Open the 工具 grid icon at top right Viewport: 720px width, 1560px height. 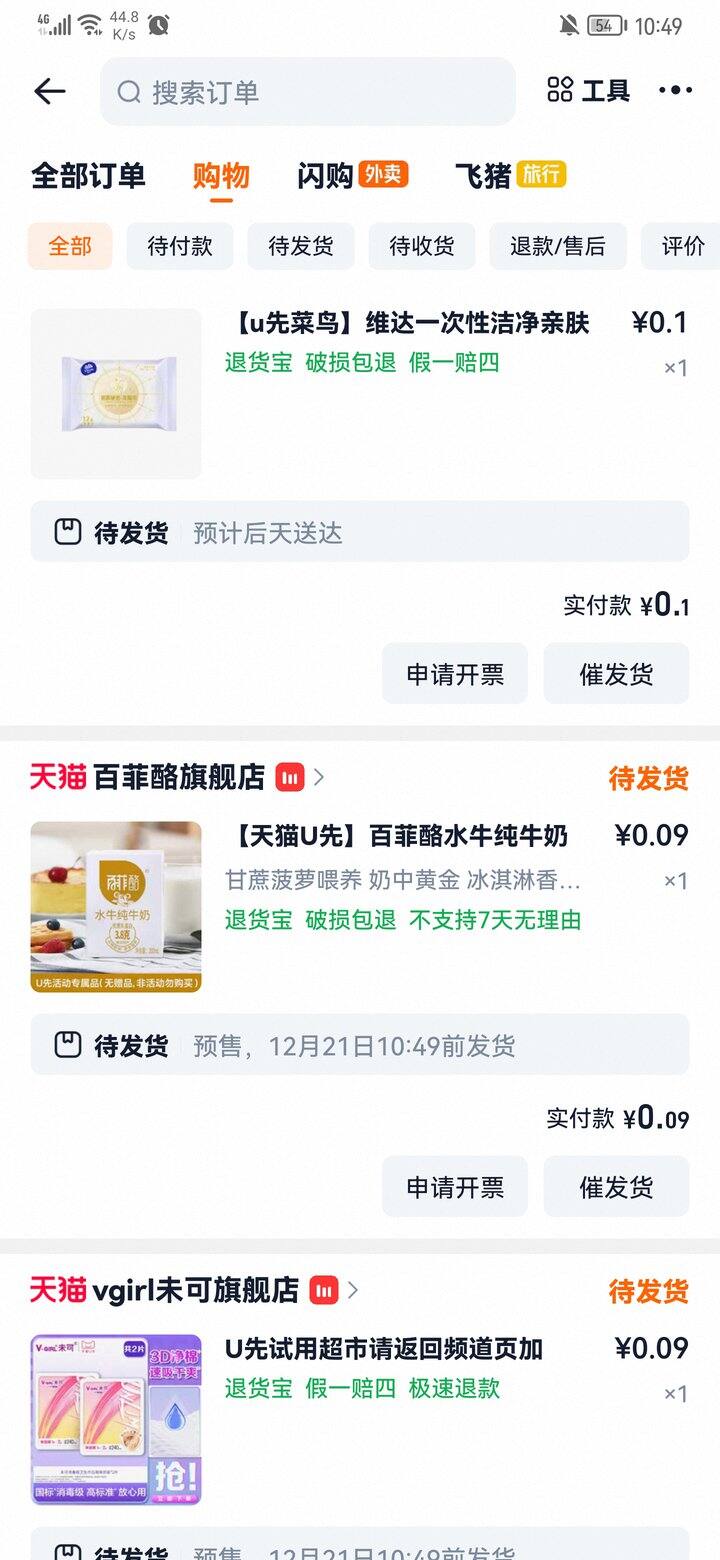[x=562, y=90]
